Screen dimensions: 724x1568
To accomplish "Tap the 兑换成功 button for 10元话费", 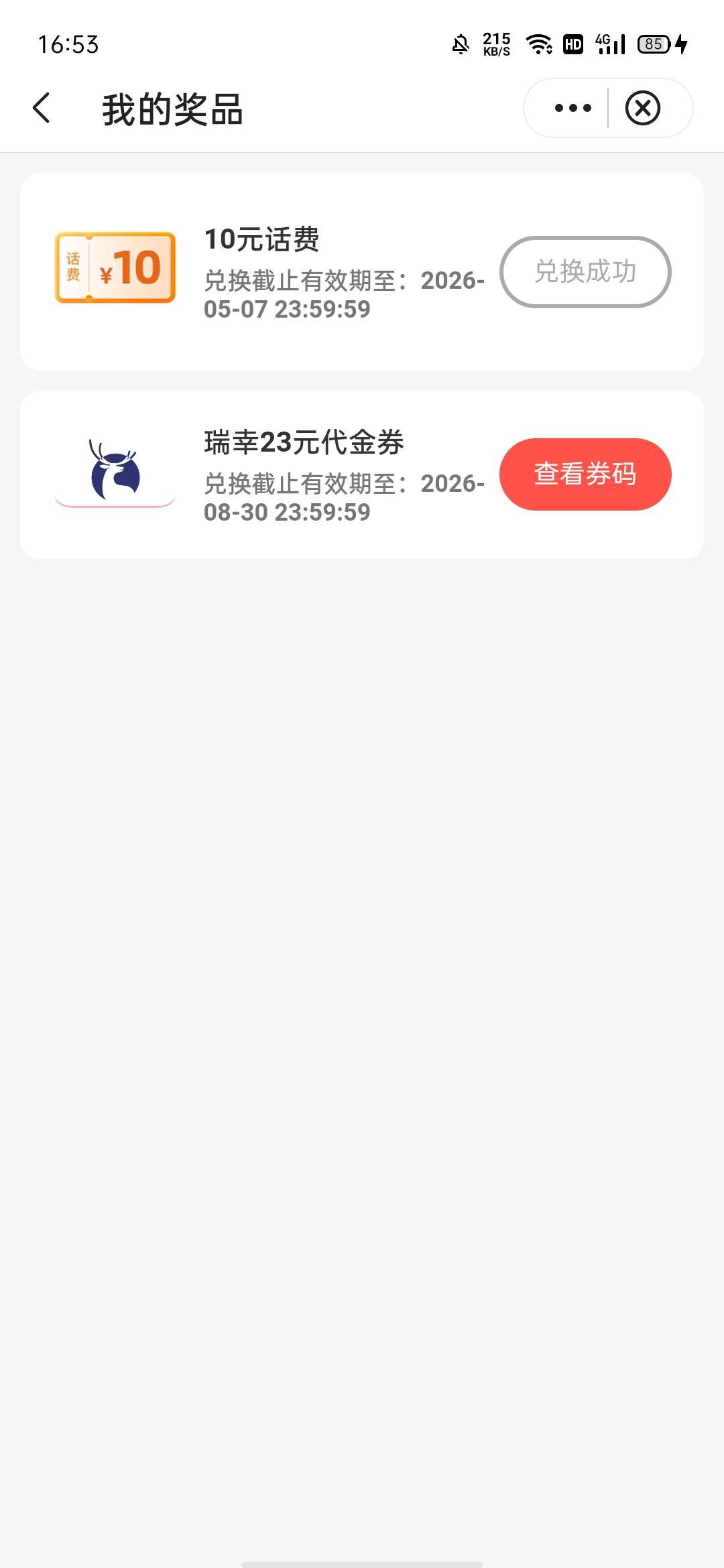I will [585, 272].
